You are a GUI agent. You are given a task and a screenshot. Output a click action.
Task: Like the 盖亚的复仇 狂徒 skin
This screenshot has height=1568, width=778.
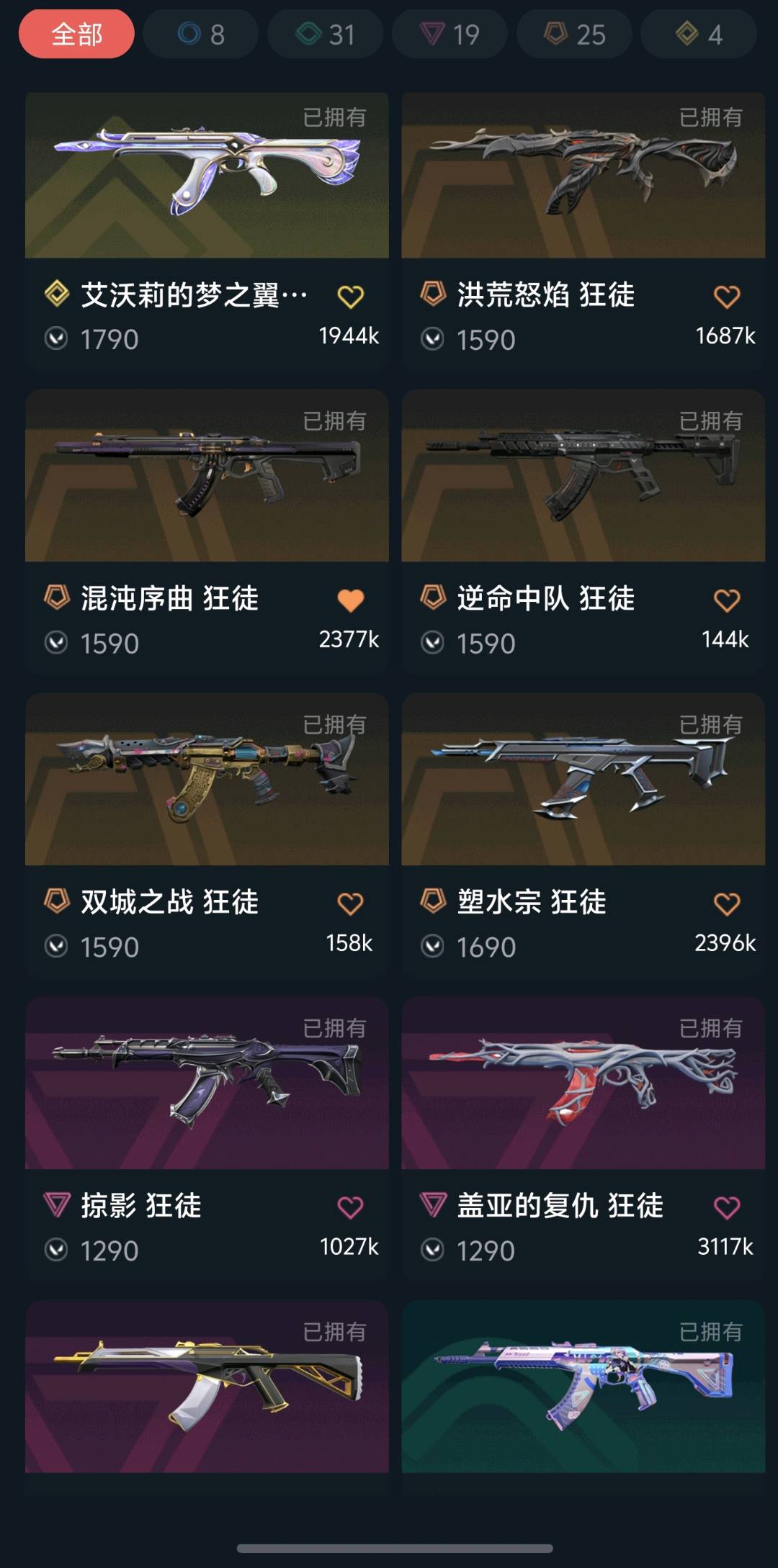(727, 1208)
